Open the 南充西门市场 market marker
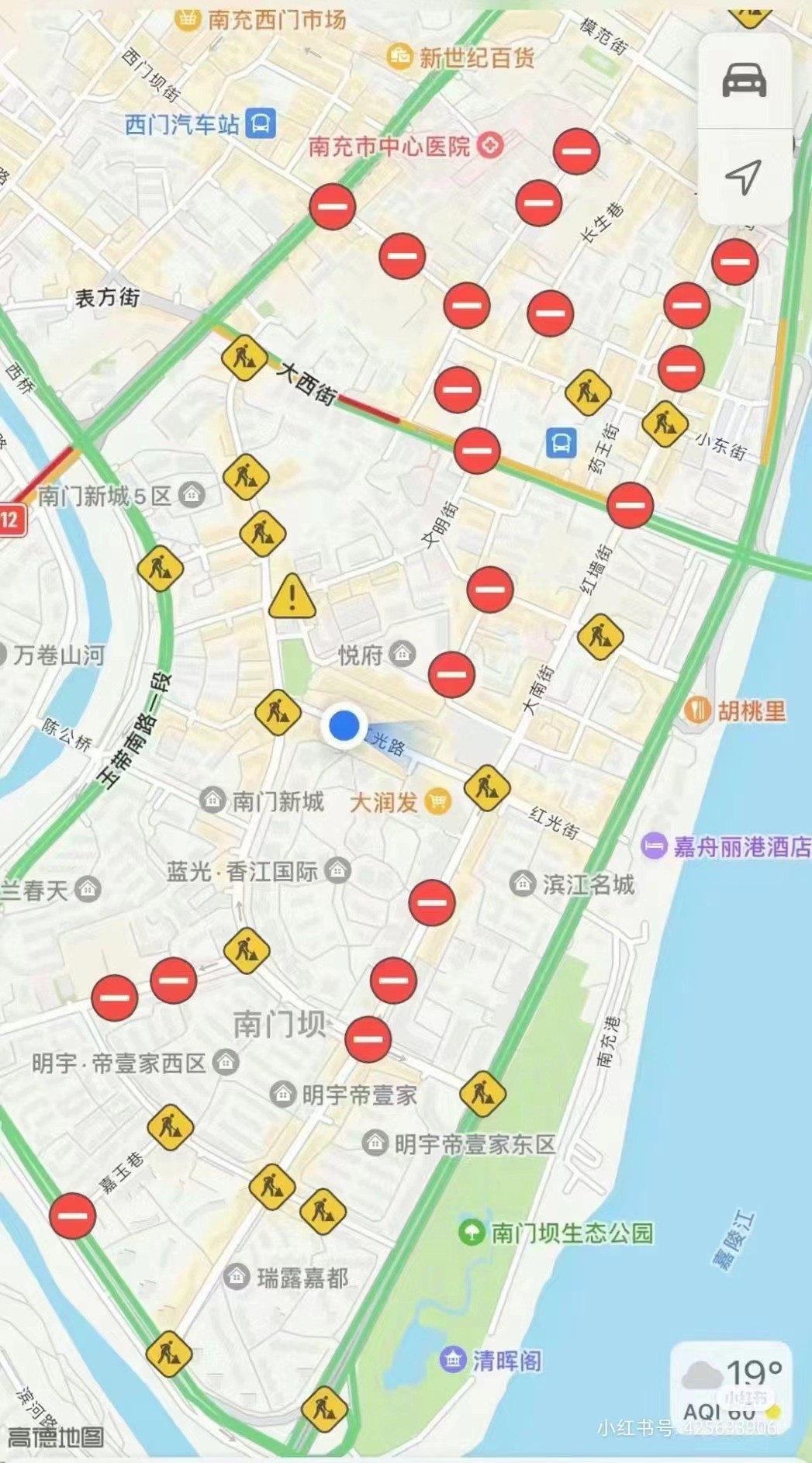Image resolution: width=812 pixels, height=1463 pixels. [x=187, y=18]
